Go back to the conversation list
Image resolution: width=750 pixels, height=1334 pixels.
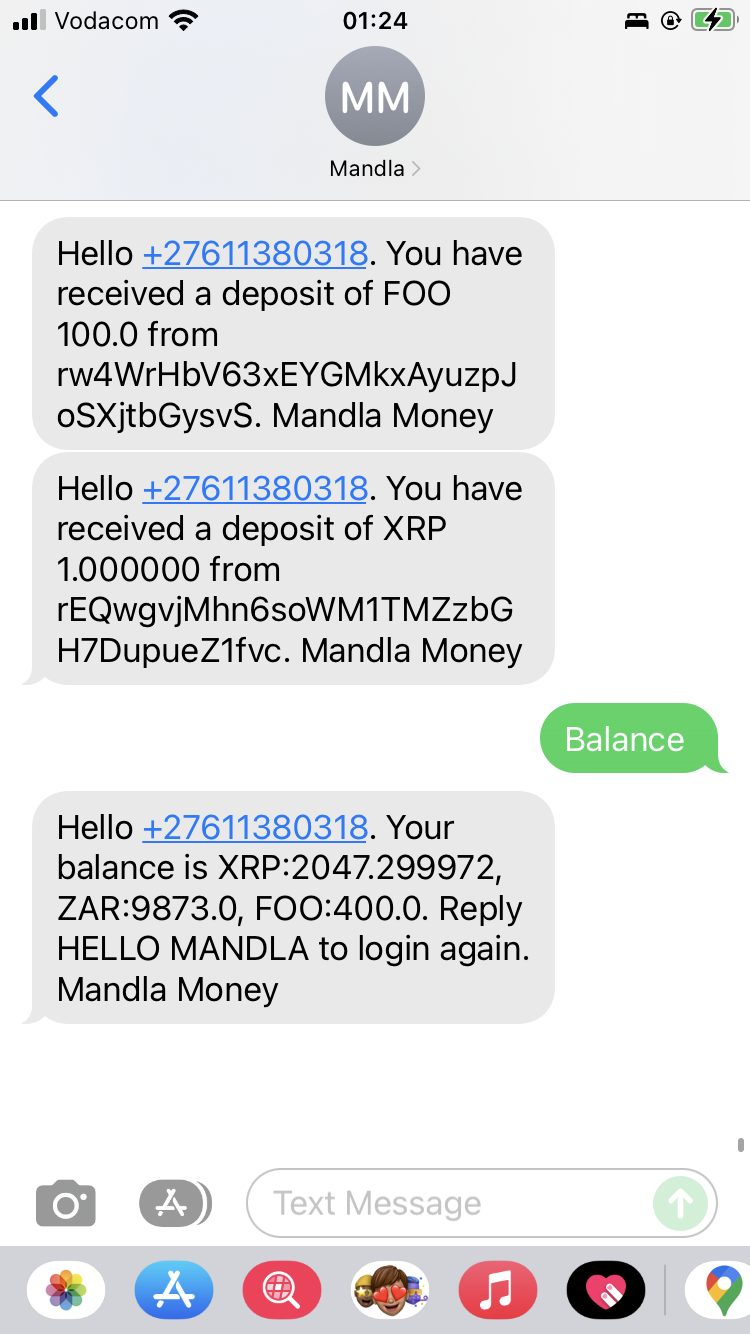46,96
